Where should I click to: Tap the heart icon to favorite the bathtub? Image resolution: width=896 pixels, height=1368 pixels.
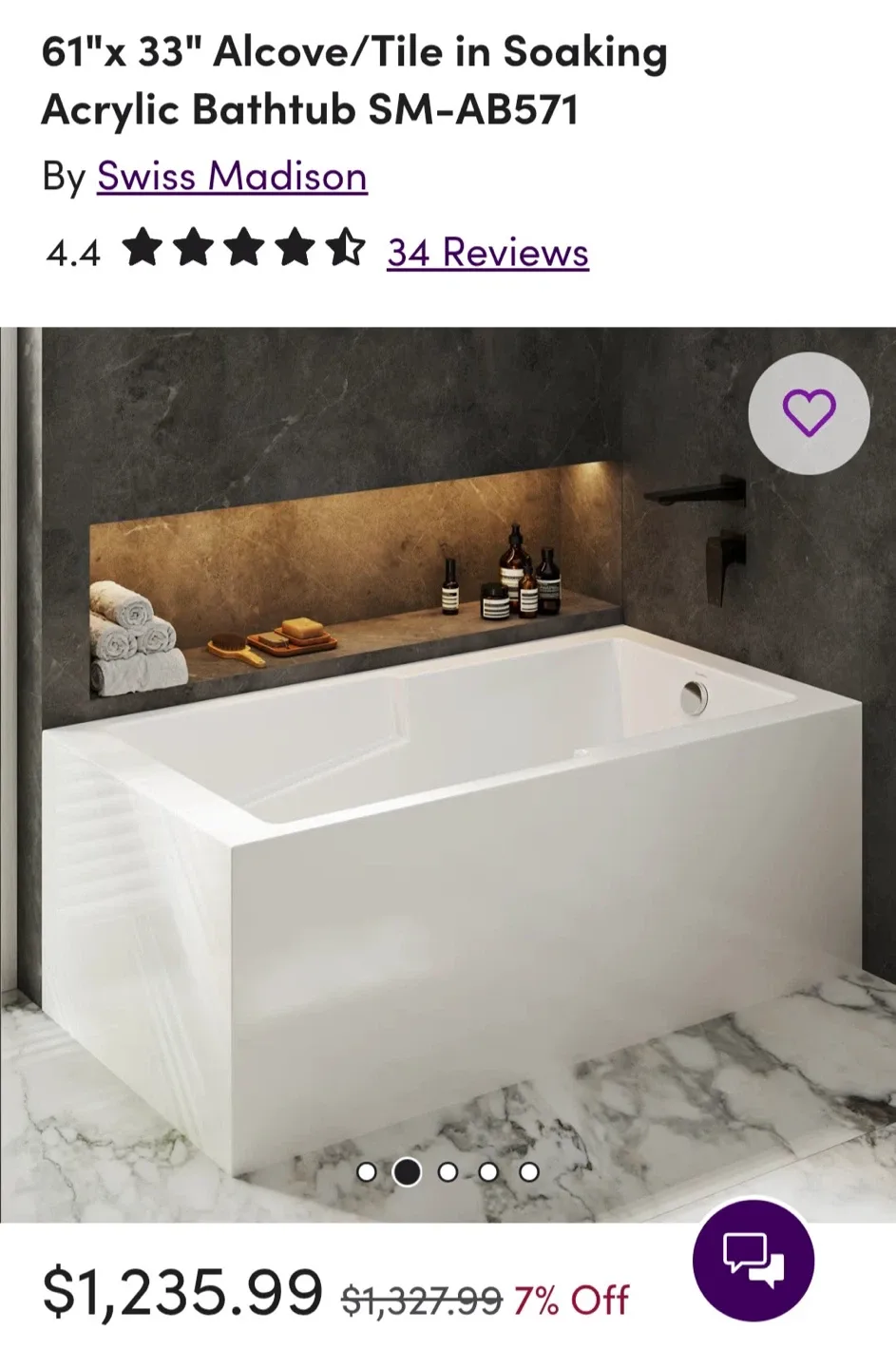tap(810, 413)
